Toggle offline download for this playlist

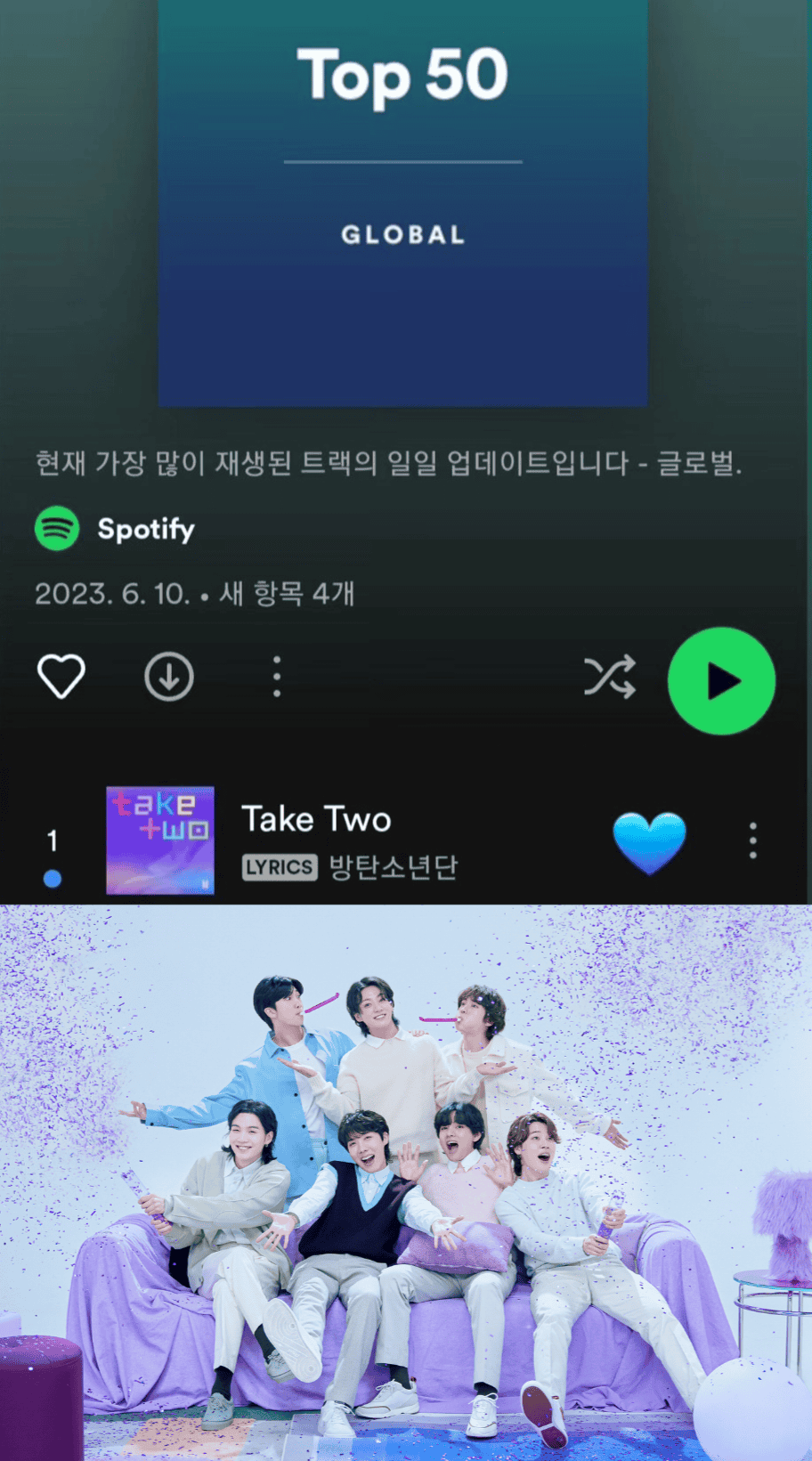[x=168, y=677]
